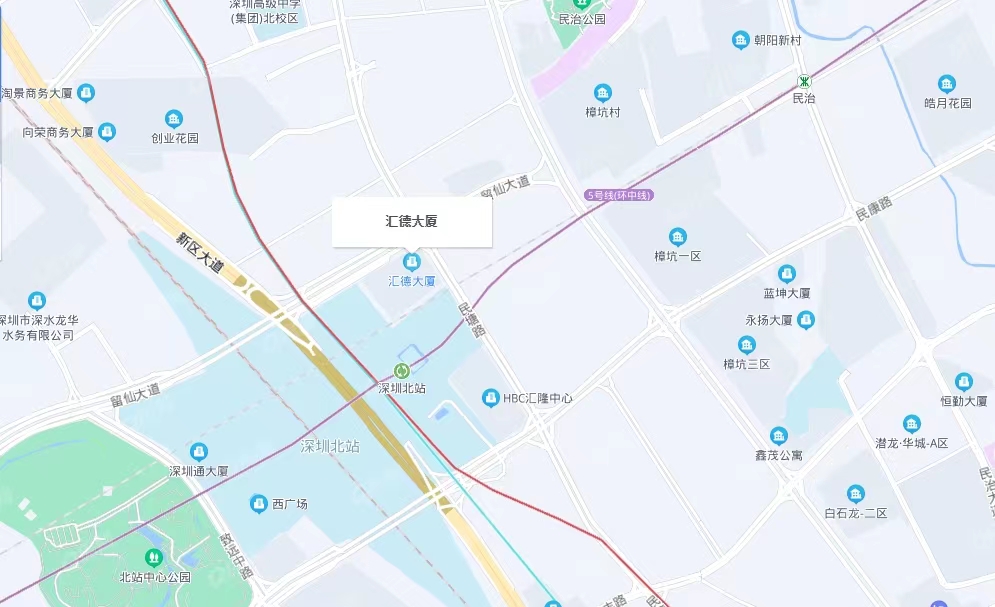
Task: Select the 鑫茂公寓 marker
Action: tap(778, 436)
